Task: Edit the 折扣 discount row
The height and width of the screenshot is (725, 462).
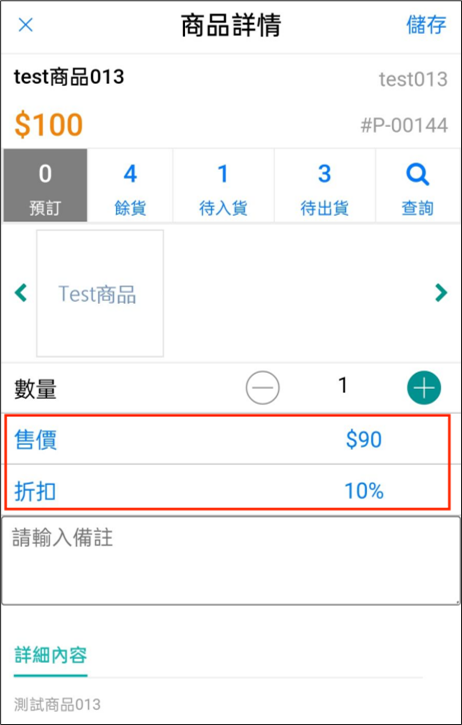Action: click(x=227, y=486)
